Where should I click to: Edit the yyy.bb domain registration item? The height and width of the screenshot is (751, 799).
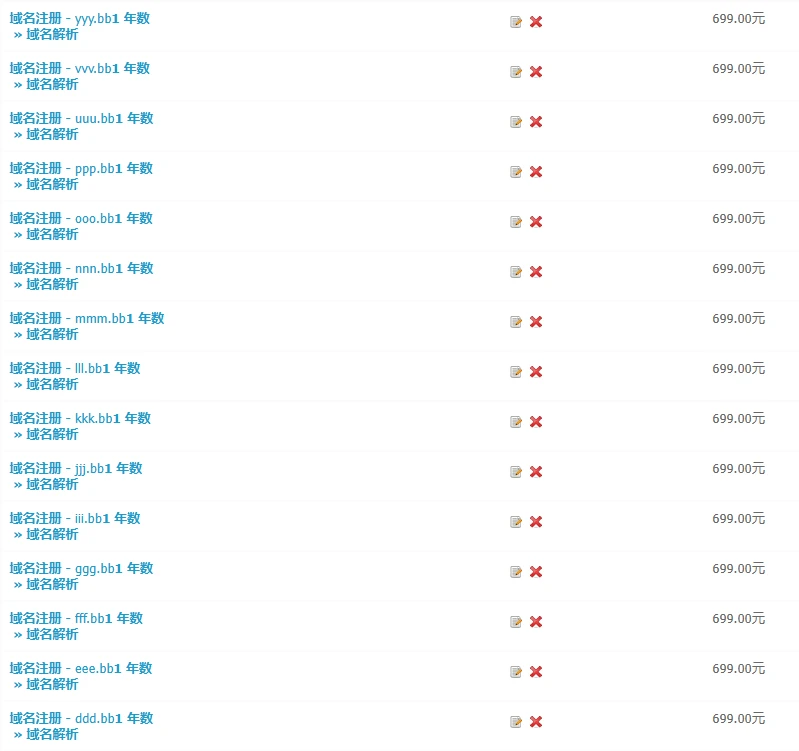tap(516, 22)
